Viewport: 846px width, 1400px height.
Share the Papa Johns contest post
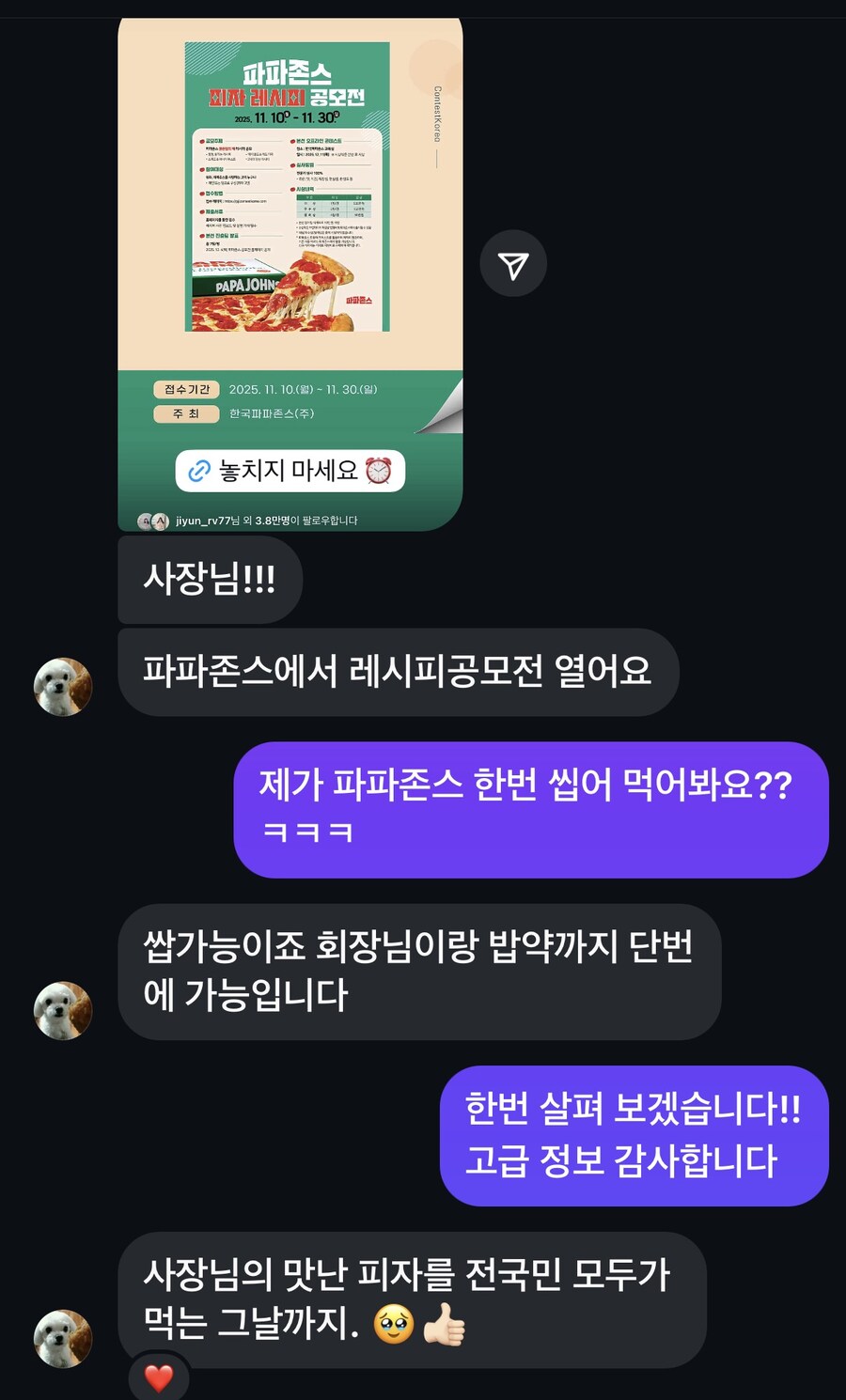[513, 265]
